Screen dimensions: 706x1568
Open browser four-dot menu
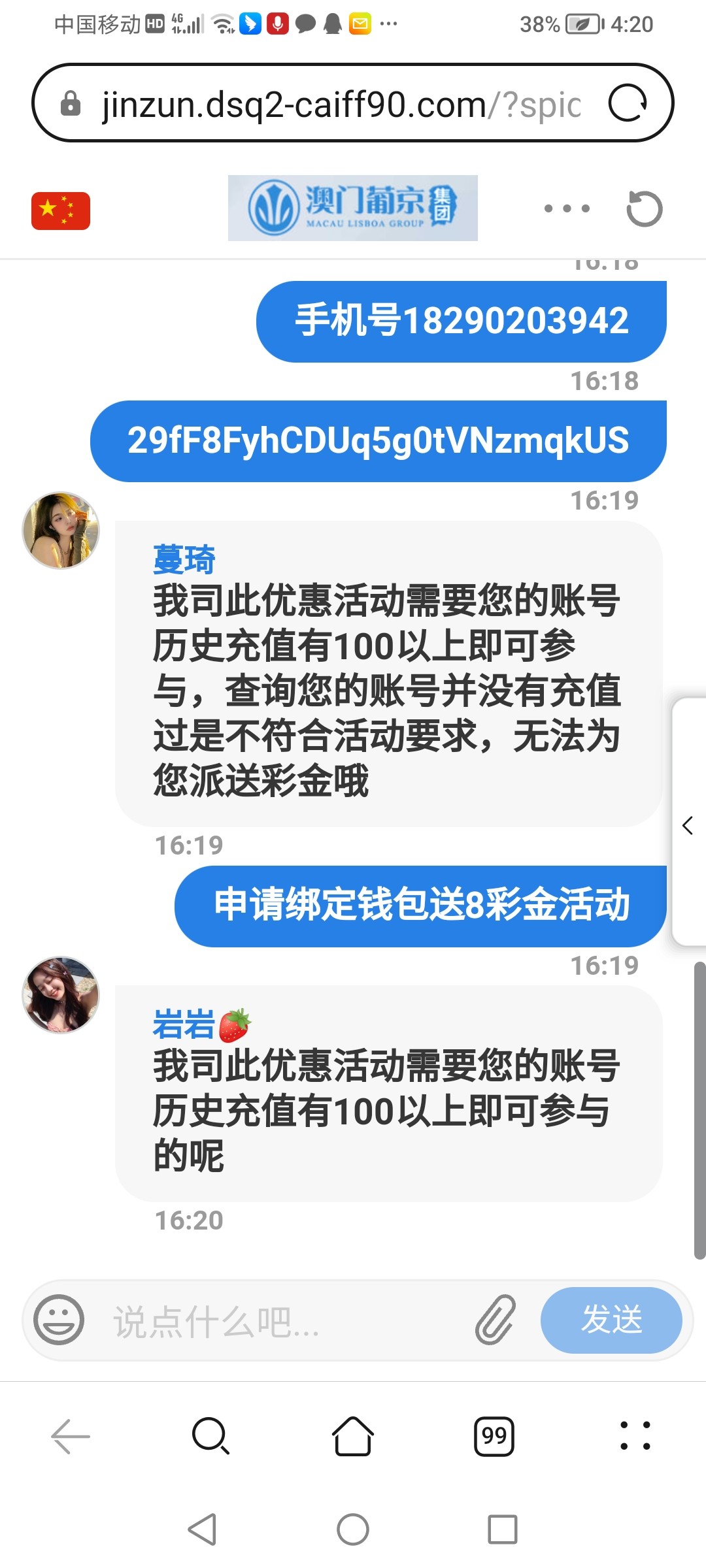635,1436
